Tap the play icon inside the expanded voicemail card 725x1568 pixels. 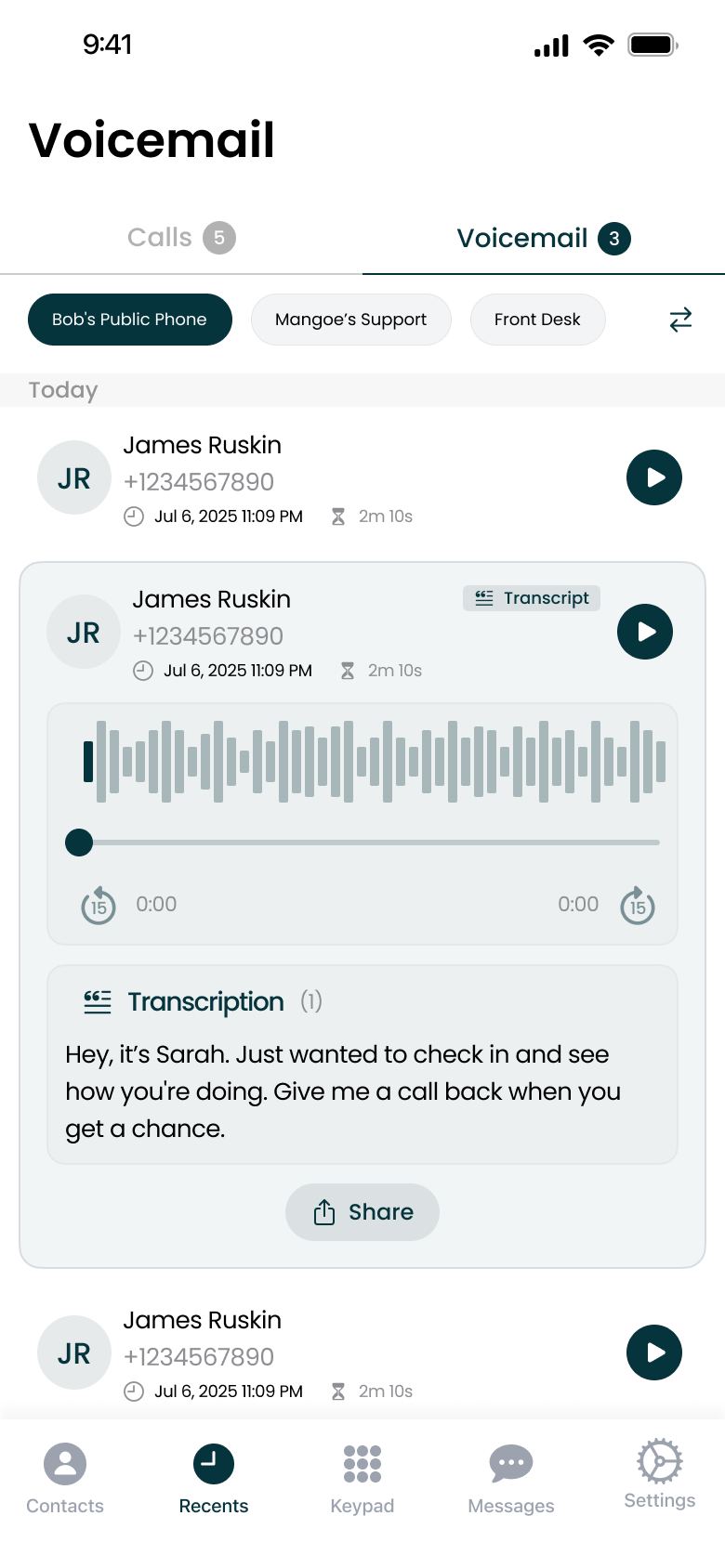click(x=645, y=632)
